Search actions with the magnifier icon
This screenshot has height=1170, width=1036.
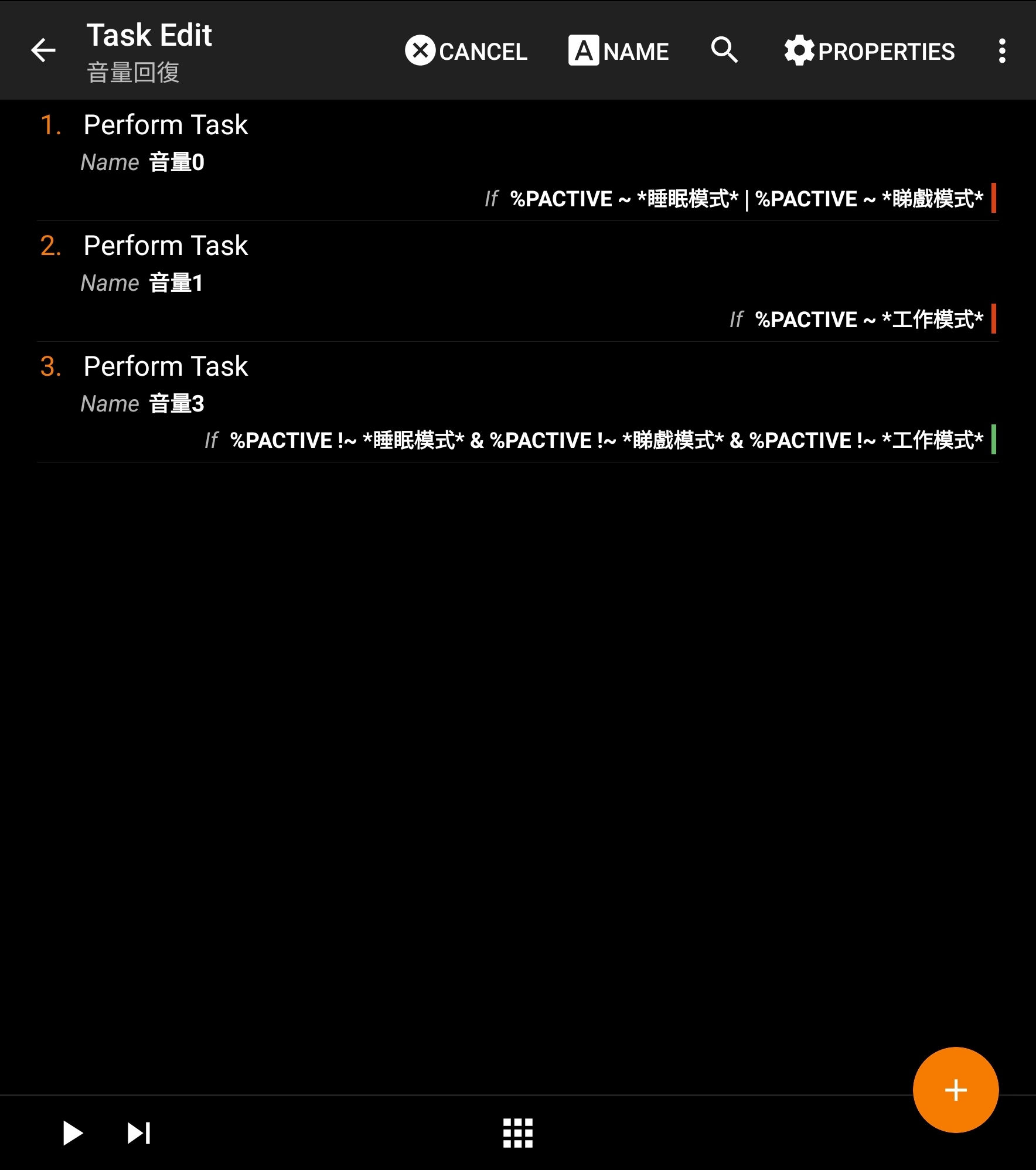coord(724,50)
